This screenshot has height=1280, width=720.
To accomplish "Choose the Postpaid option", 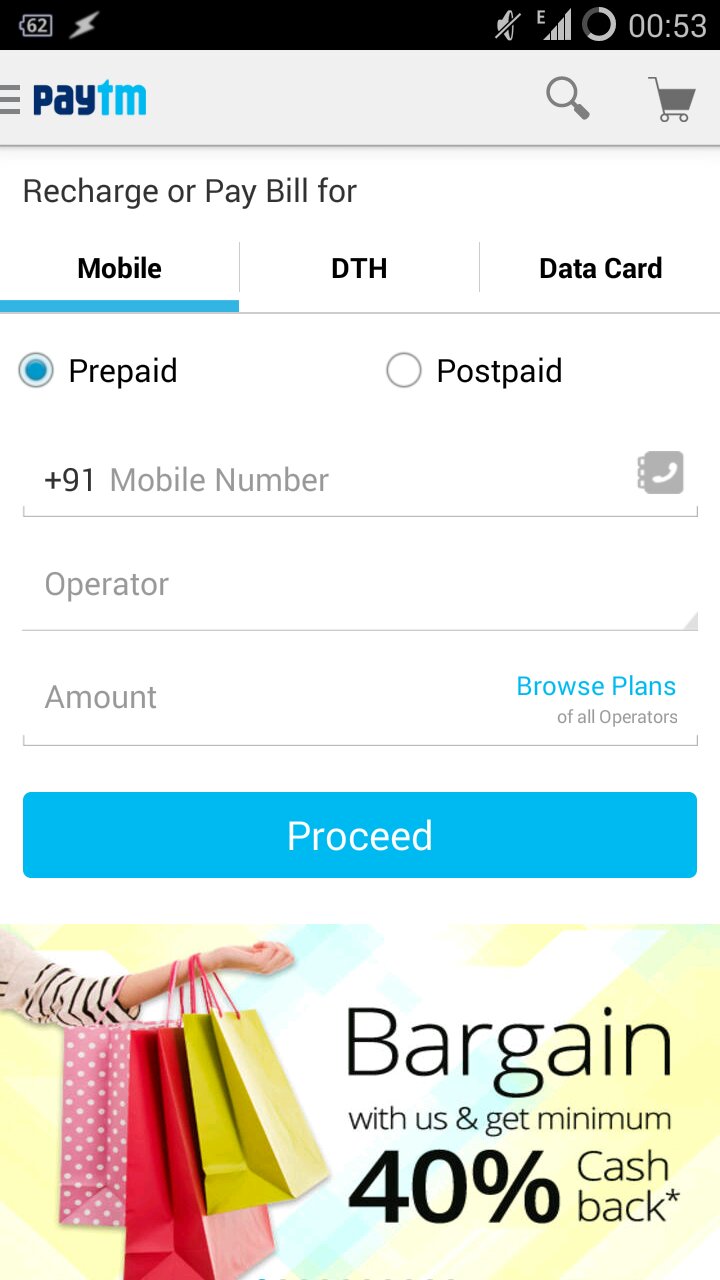I will tap(474, 371).
